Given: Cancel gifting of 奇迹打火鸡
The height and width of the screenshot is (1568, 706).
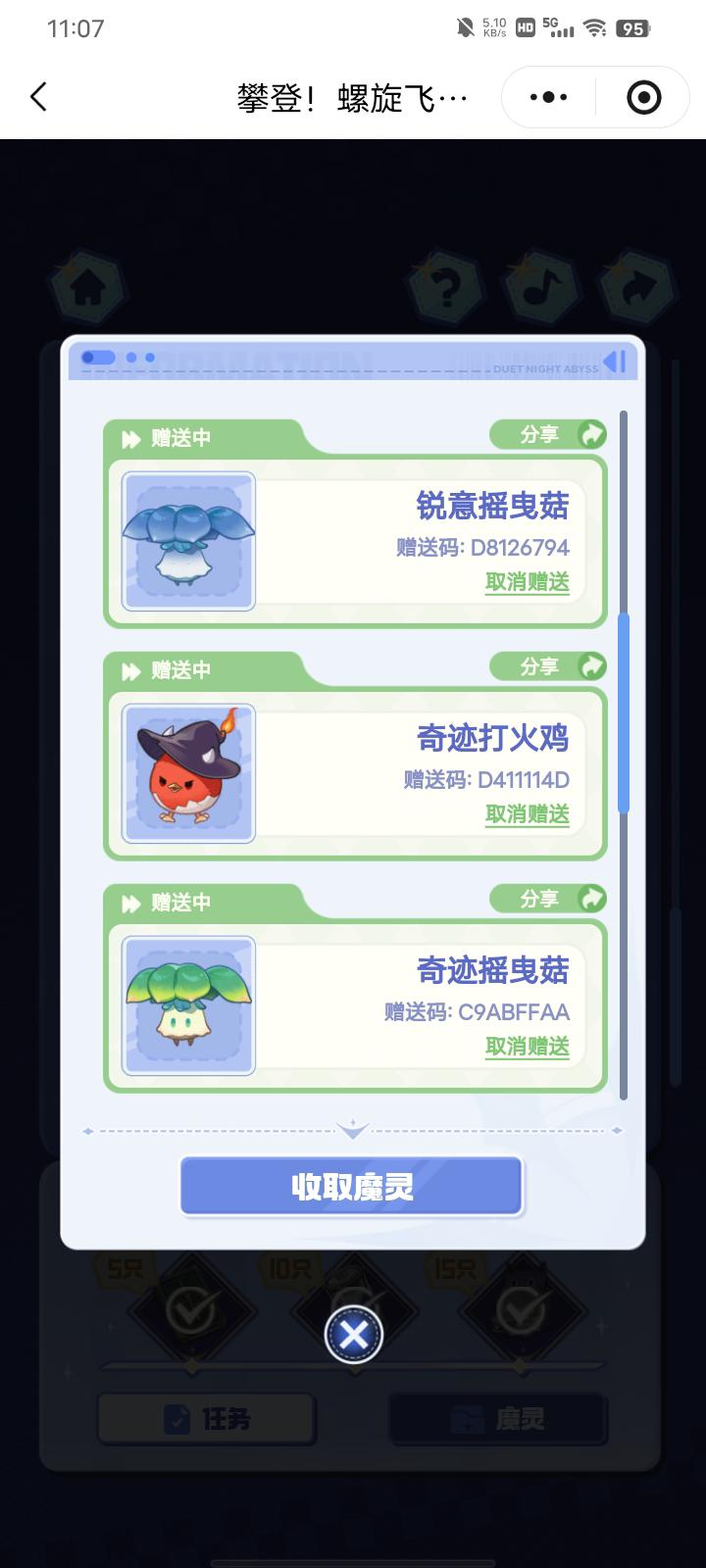Looking at the screenshot, I should click(528, 814).
